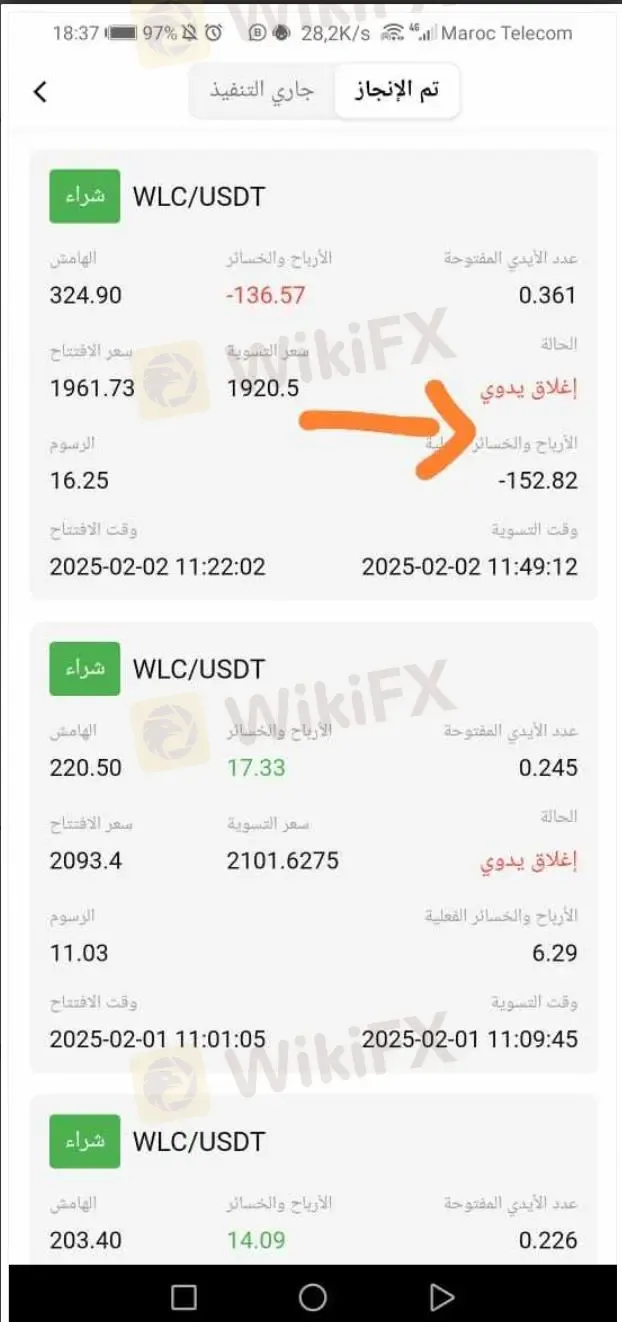Open the WLC/USDT order opened 2025-02-01 11:01:05
The width and height of the screenshot is (622, 1322).
(313, 848)
